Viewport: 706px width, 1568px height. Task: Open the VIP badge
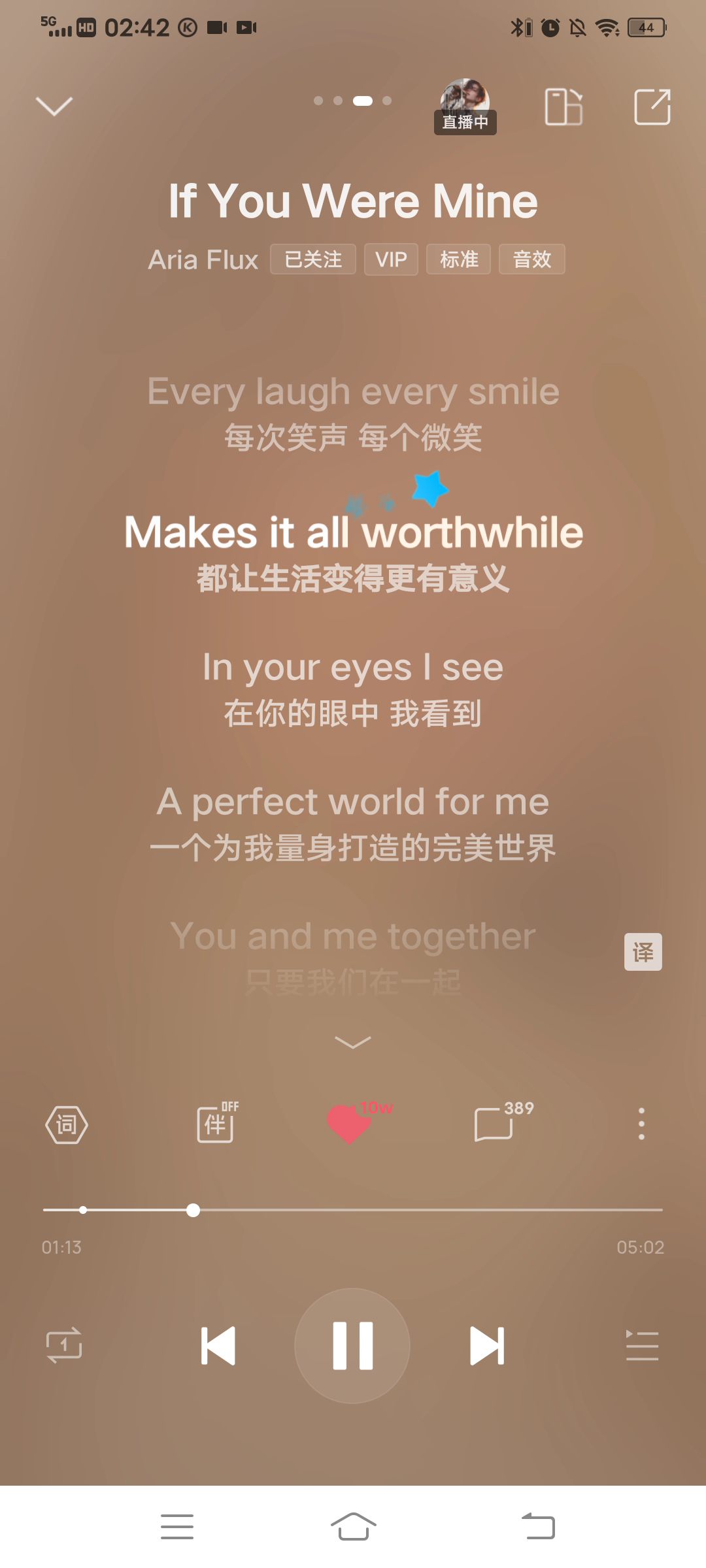391,259
